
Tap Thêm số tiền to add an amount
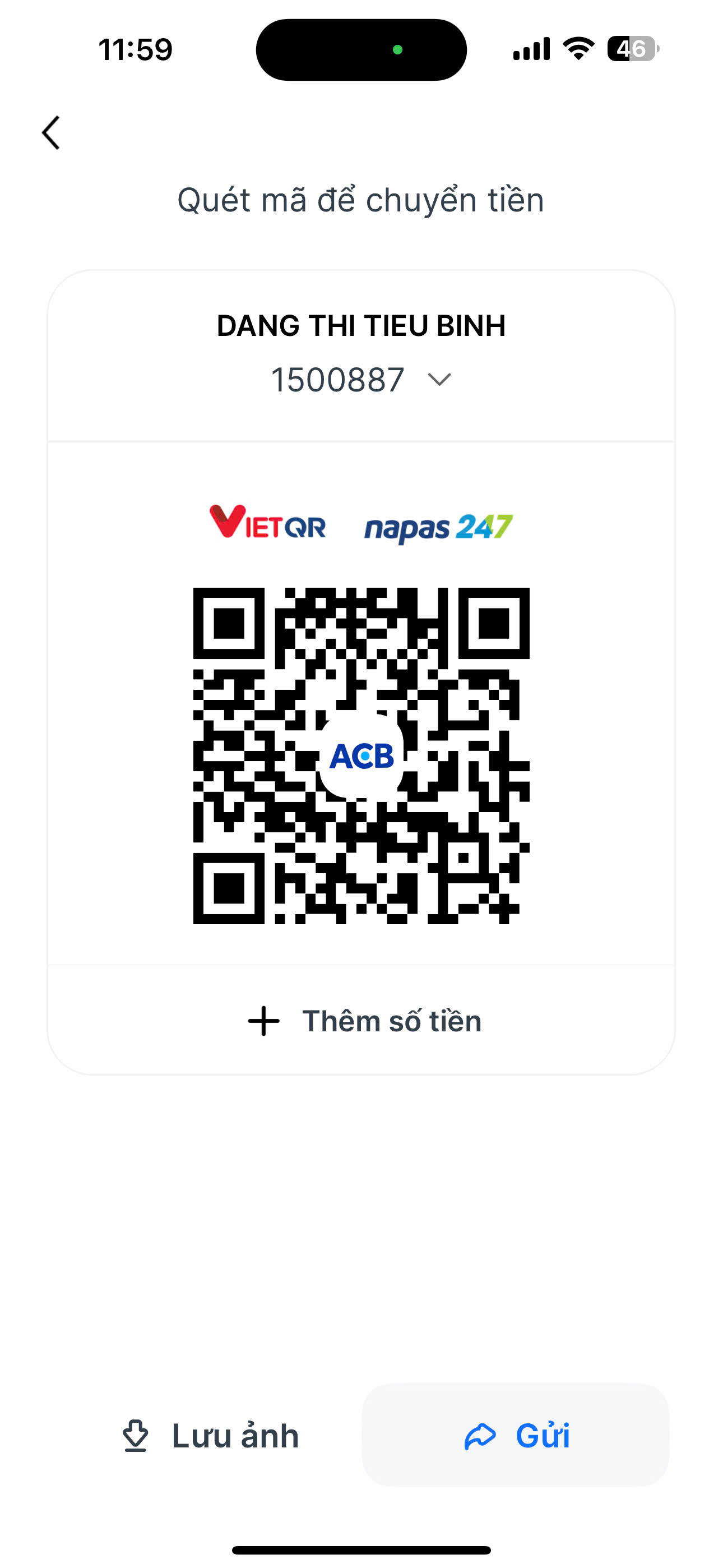coord(364,1021)
